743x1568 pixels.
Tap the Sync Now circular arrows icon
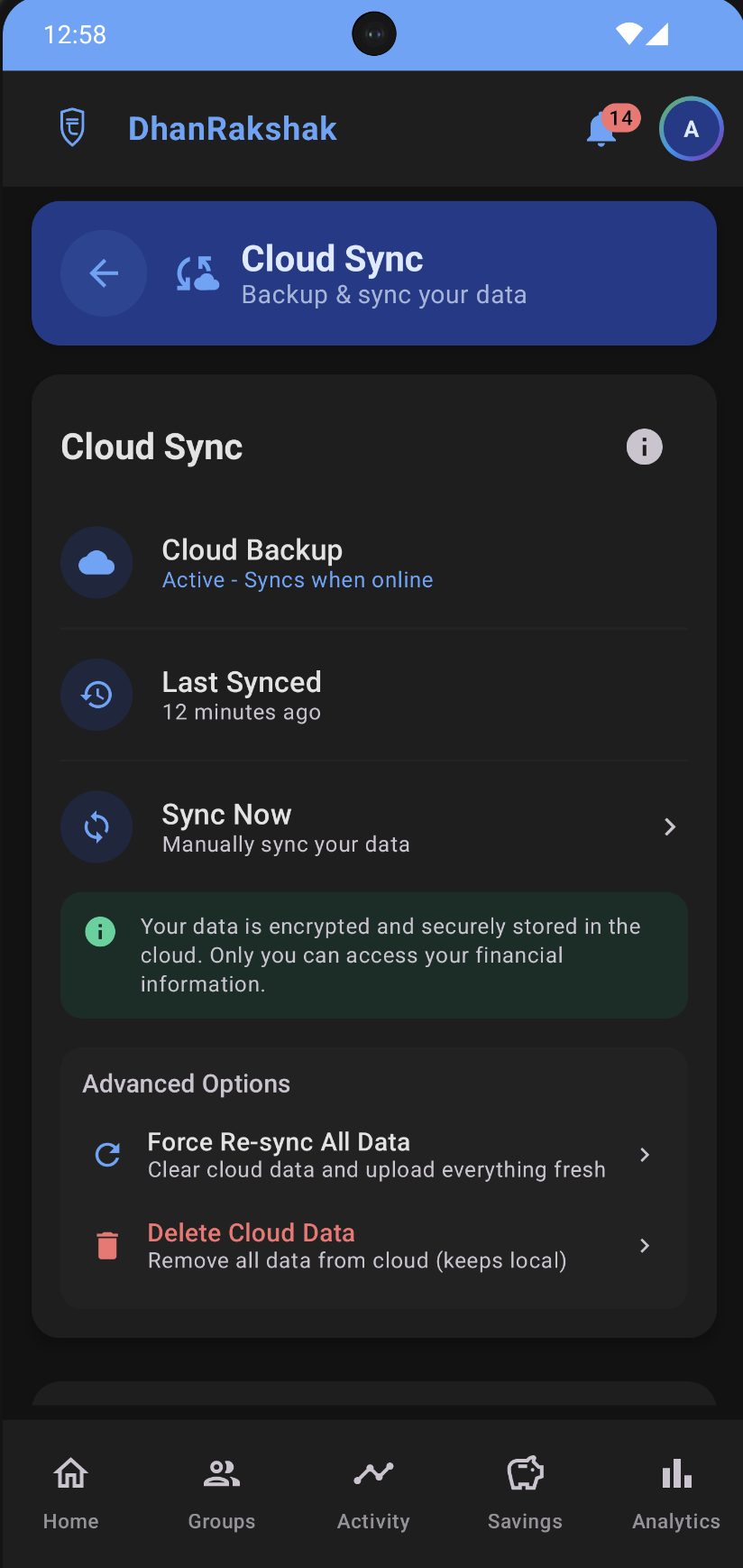(x=96, y=826)
